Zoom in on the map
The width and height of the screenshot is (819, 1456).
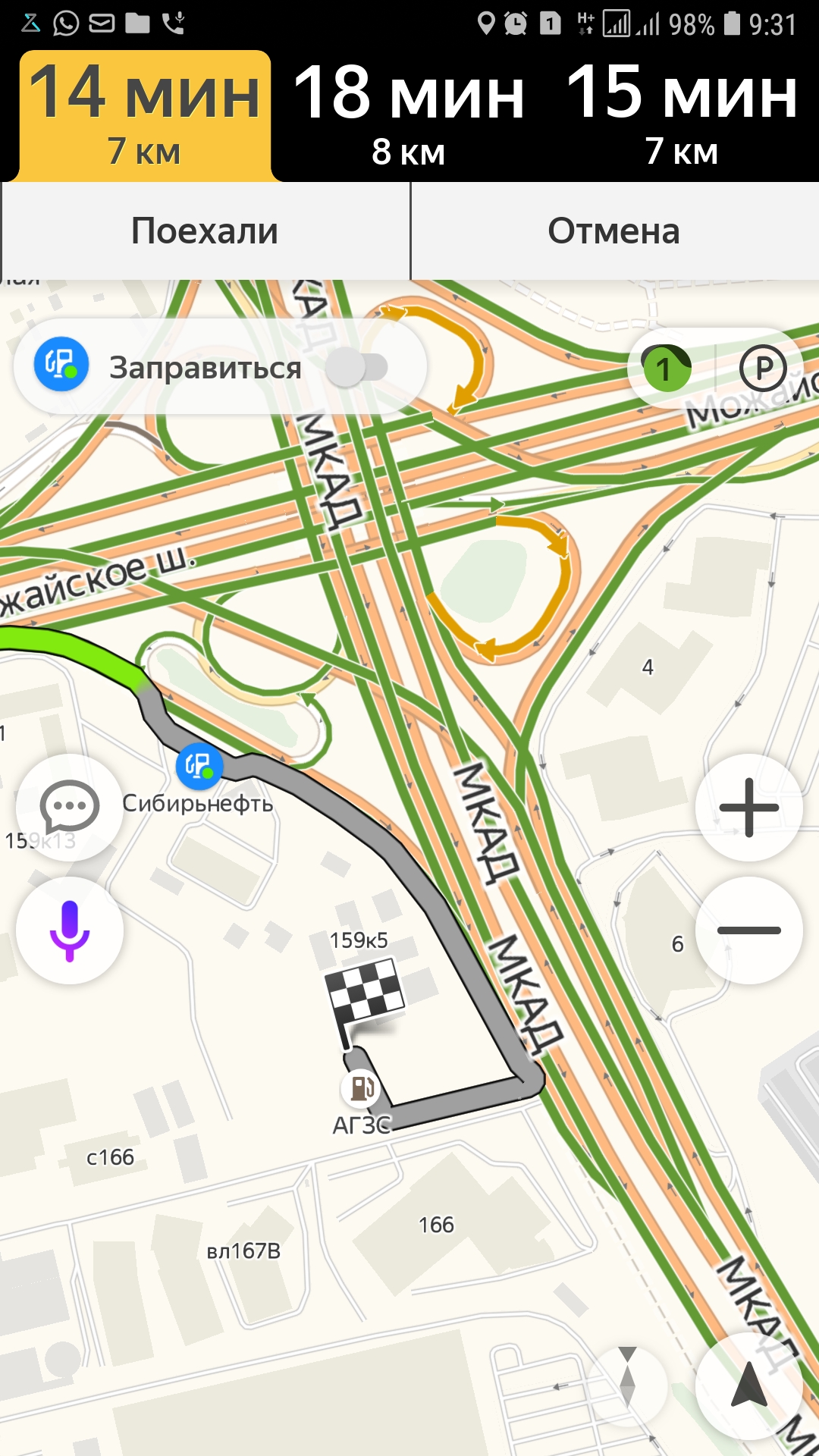pos(748,808)
